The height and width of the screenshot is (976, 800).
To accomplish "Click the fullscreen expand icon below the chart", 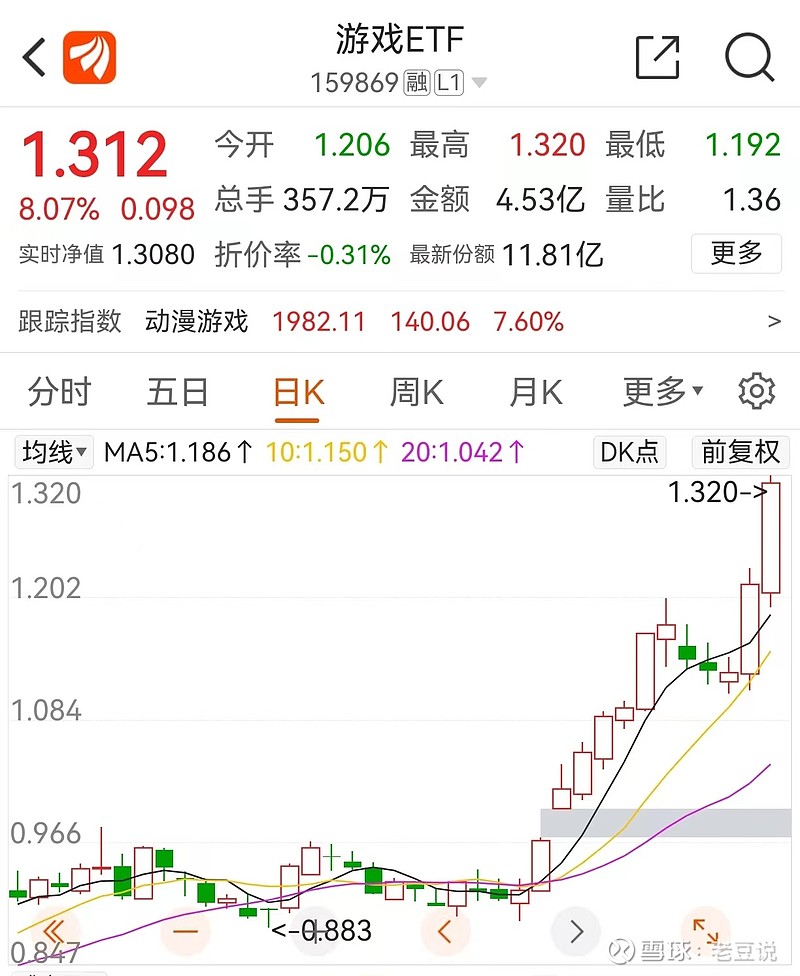I will (x=707, y=932).
